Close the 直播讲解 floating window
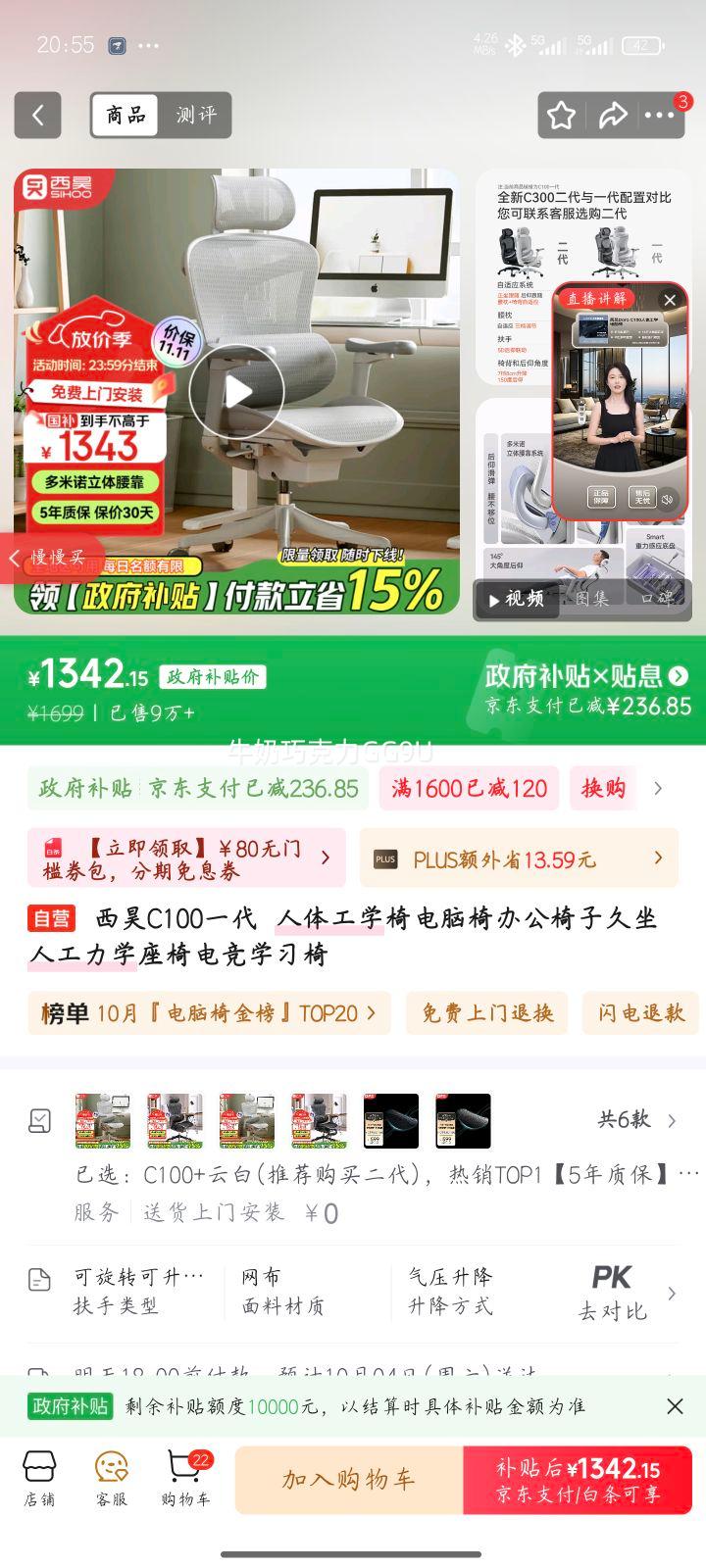This screenshot has height=1568, width=706. tap(670, 301)
